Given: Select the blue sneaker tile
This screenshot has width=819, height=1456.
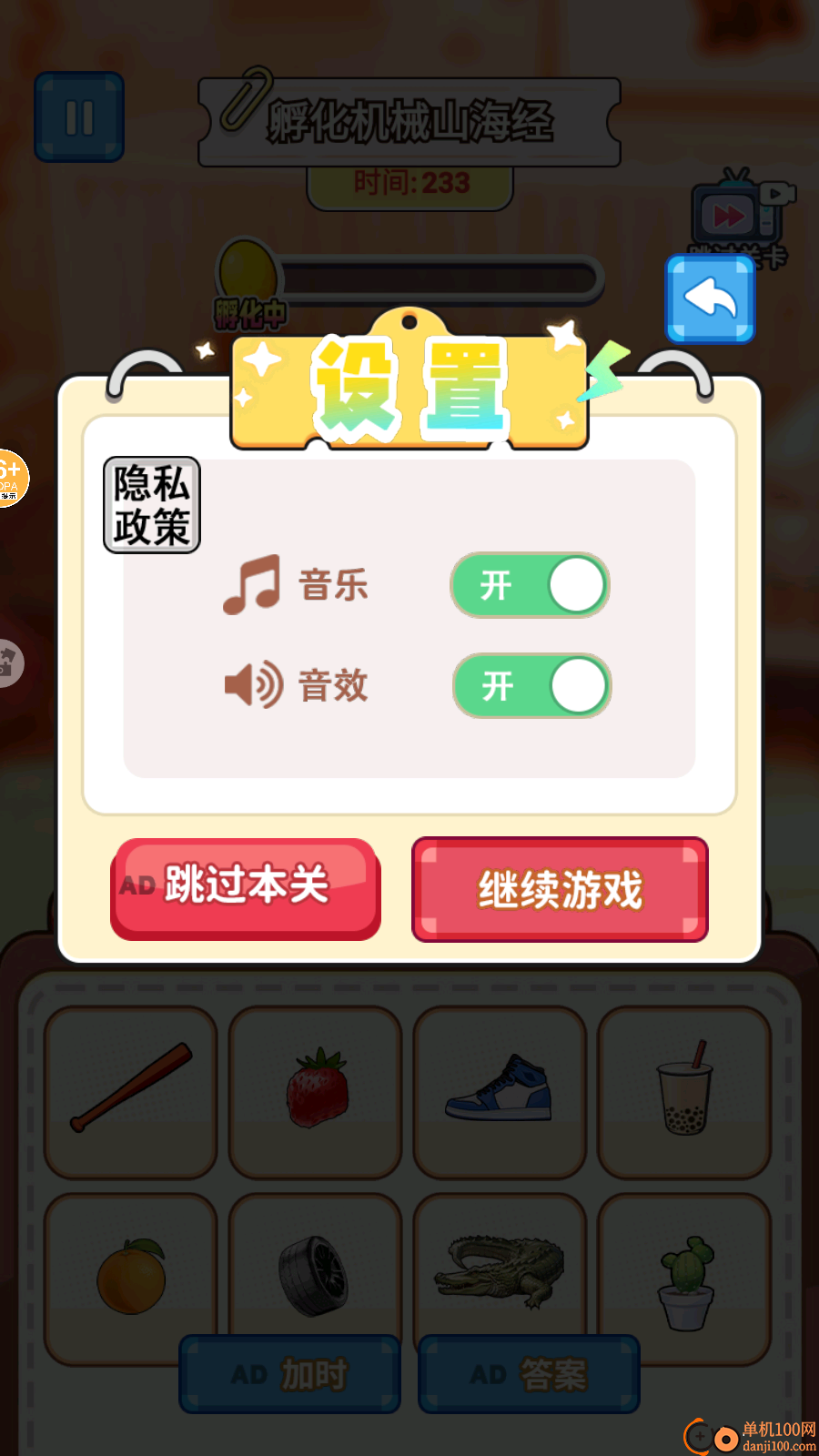Looking at the screenshot, I should coord(499,1090).
